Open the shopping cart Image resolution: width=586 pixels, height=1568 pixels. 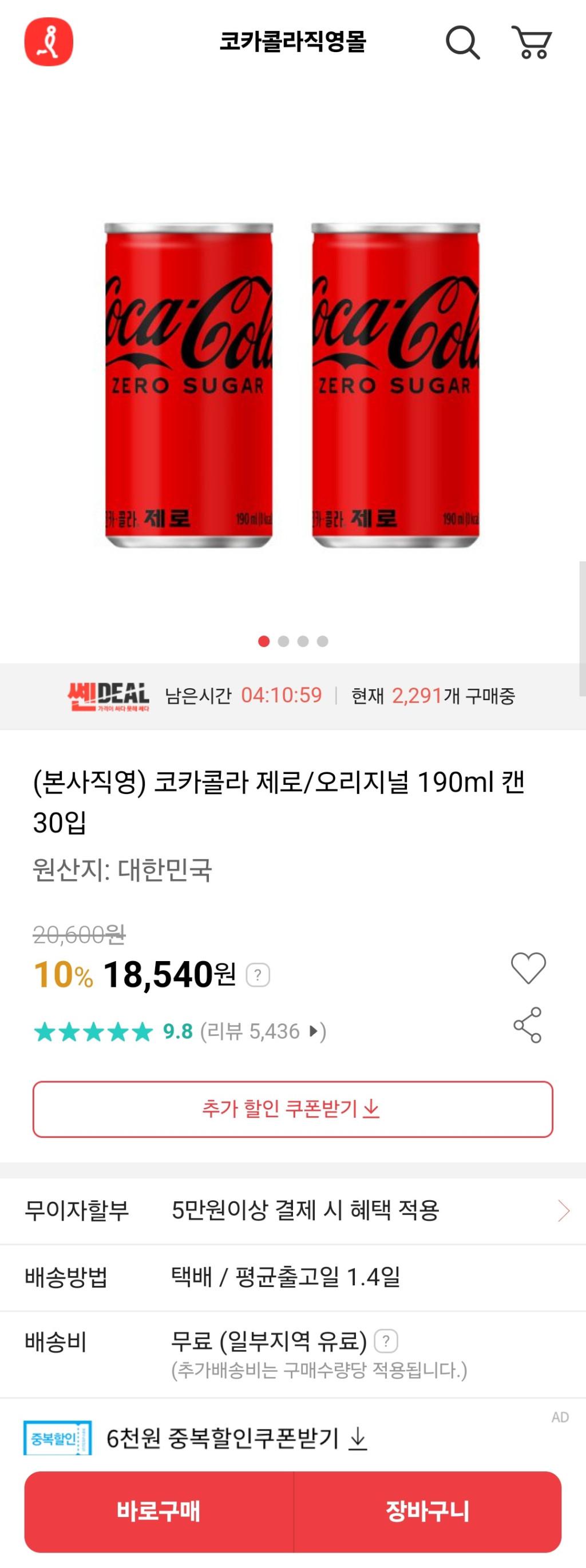coord(532,42)
